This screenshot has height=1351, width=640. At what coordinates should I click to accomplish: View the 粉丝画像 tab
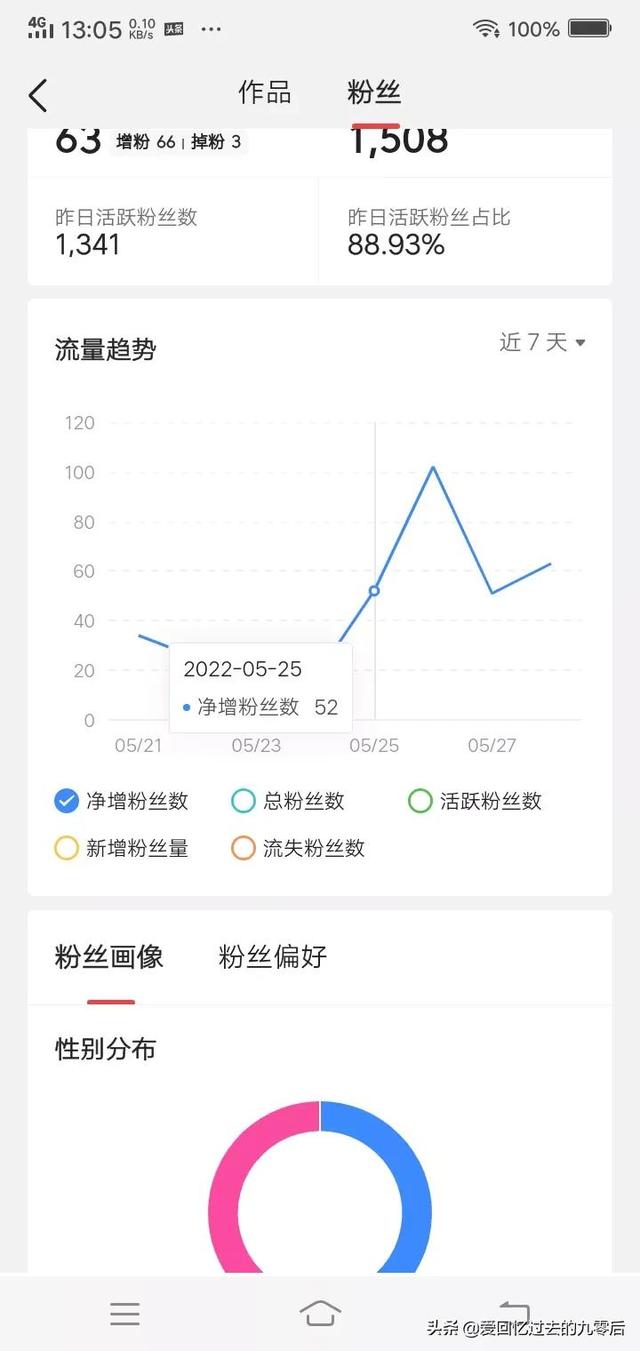tap(109, 957)
